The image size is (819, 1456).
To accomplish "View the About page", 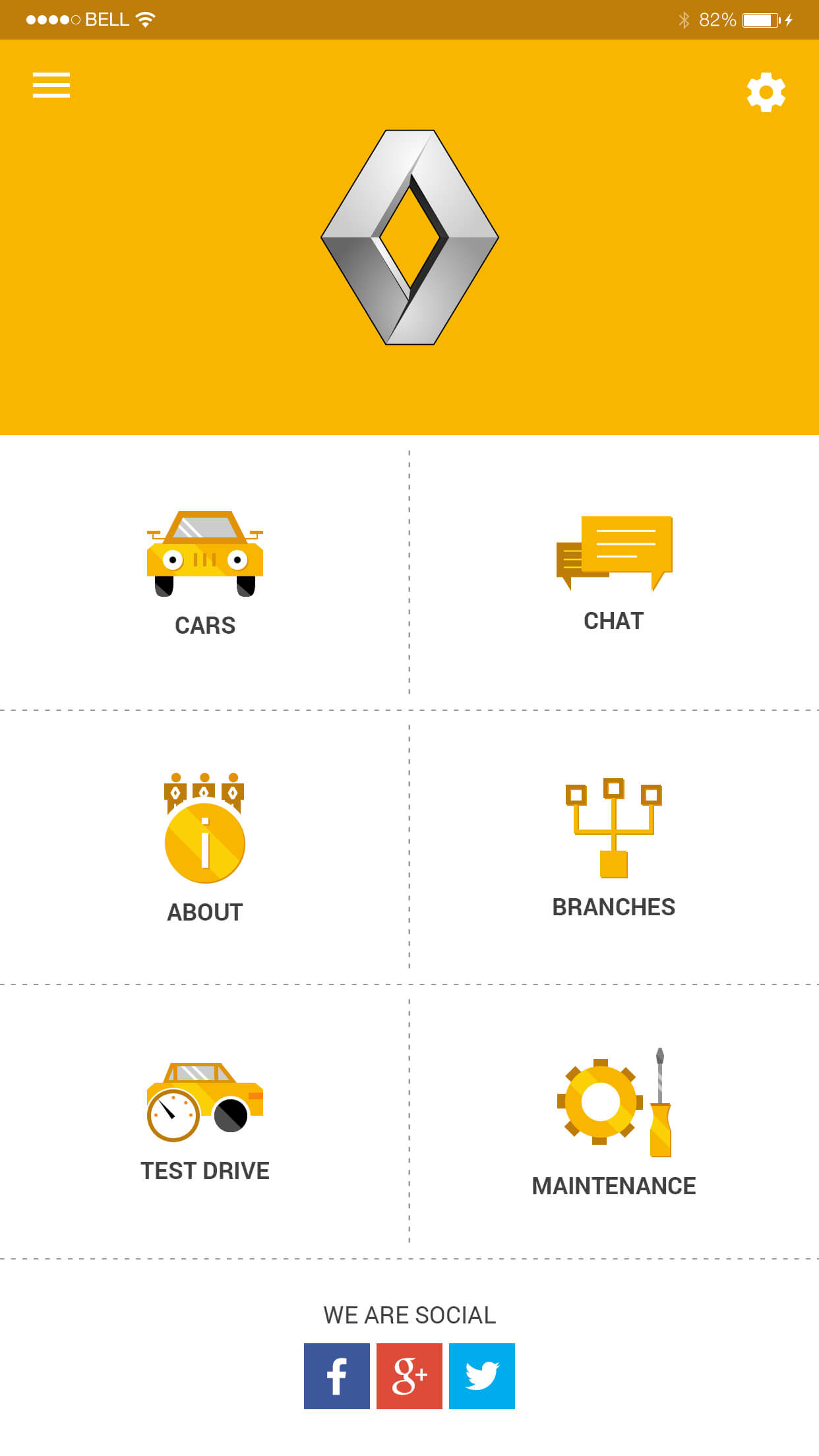I will pos(204,848).
